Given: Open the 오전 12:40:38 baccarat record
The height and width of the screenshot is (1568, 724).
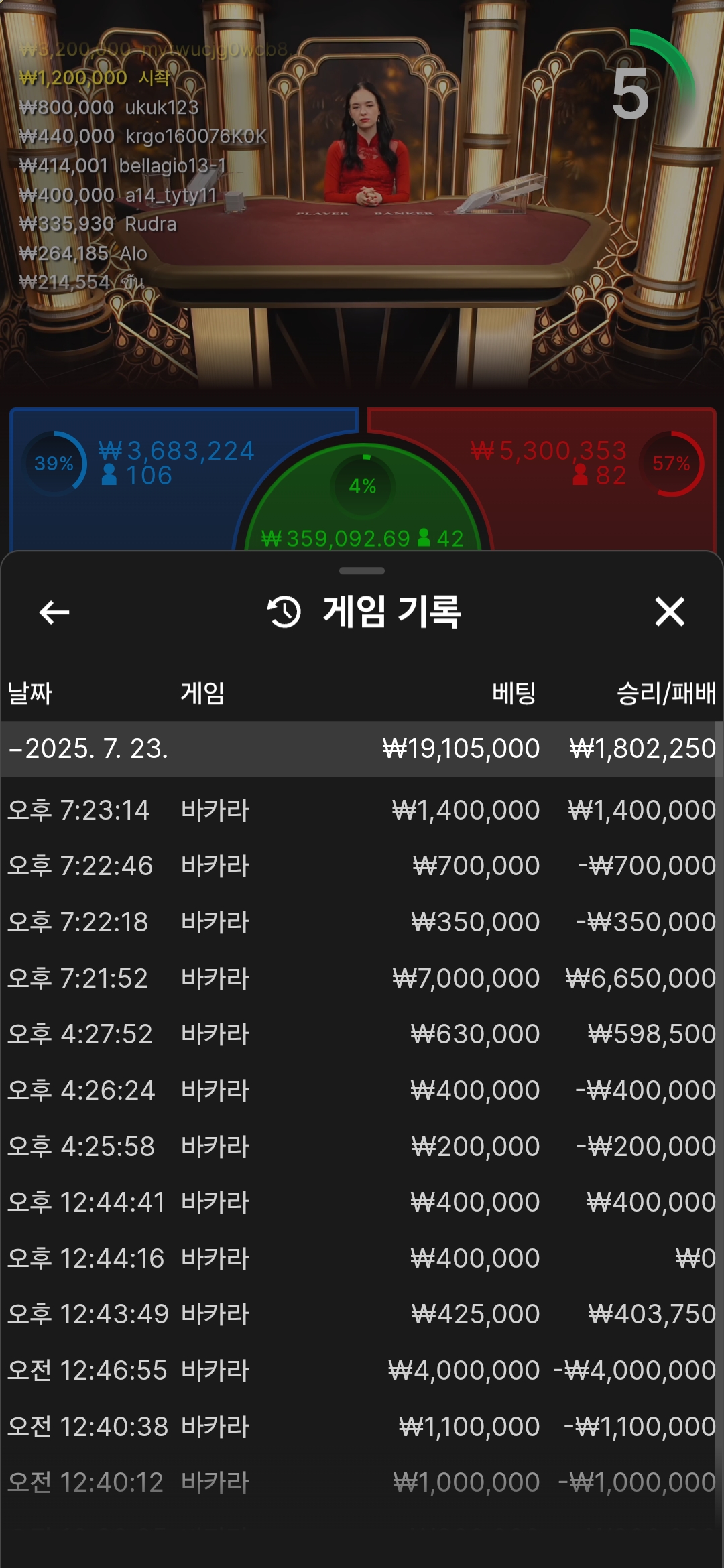Looking at the screenshot, I should pos(362,1427).
